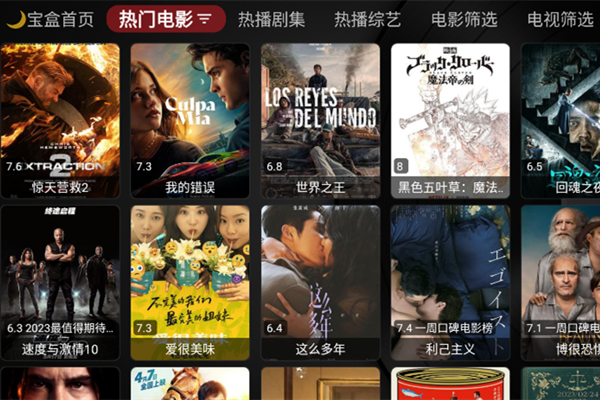The width and height of the screenshot is (600, 400).
Task: Open the movie 黑色五叶草：魔法
Action: [x=450, y=120]
